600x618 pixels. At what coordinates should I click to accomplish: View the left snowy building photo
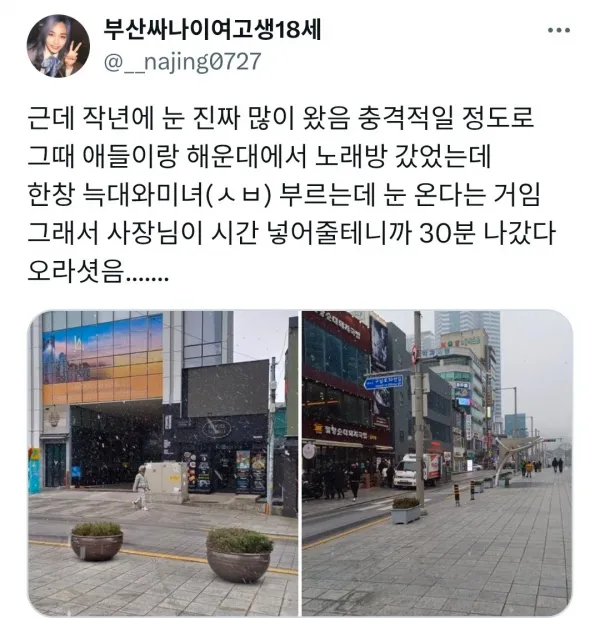tap(163, 462)
